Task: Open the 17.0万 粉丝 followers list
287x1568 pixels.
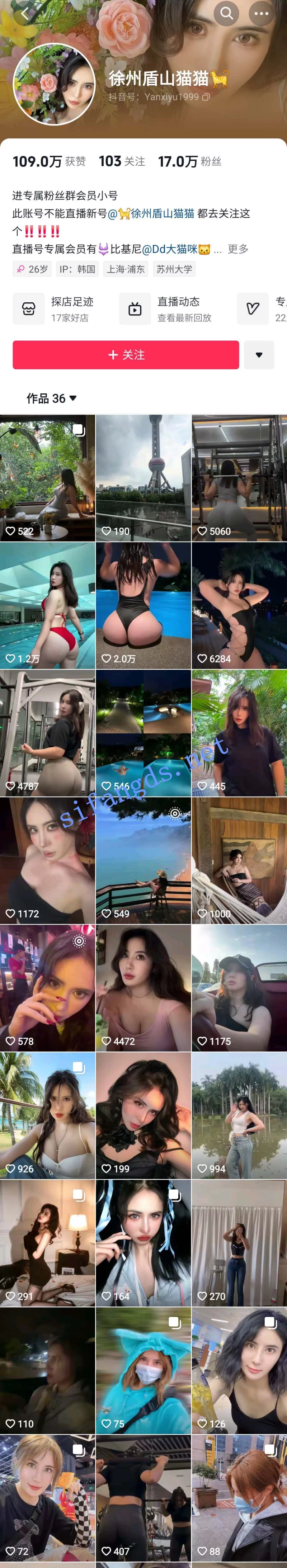Action: 189,161
